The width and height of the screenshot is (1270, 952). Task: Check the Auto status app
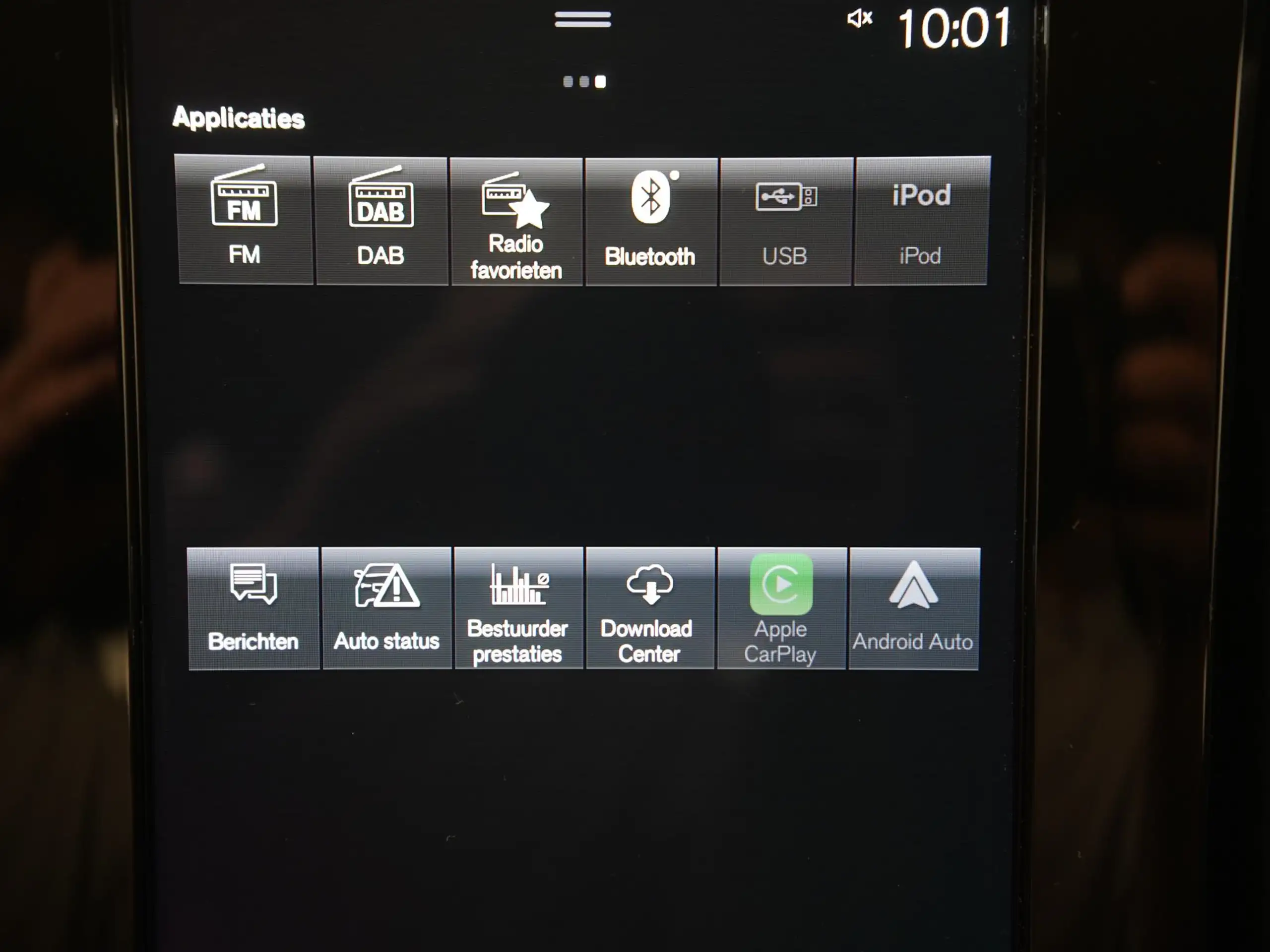click(x=386, y=608)
